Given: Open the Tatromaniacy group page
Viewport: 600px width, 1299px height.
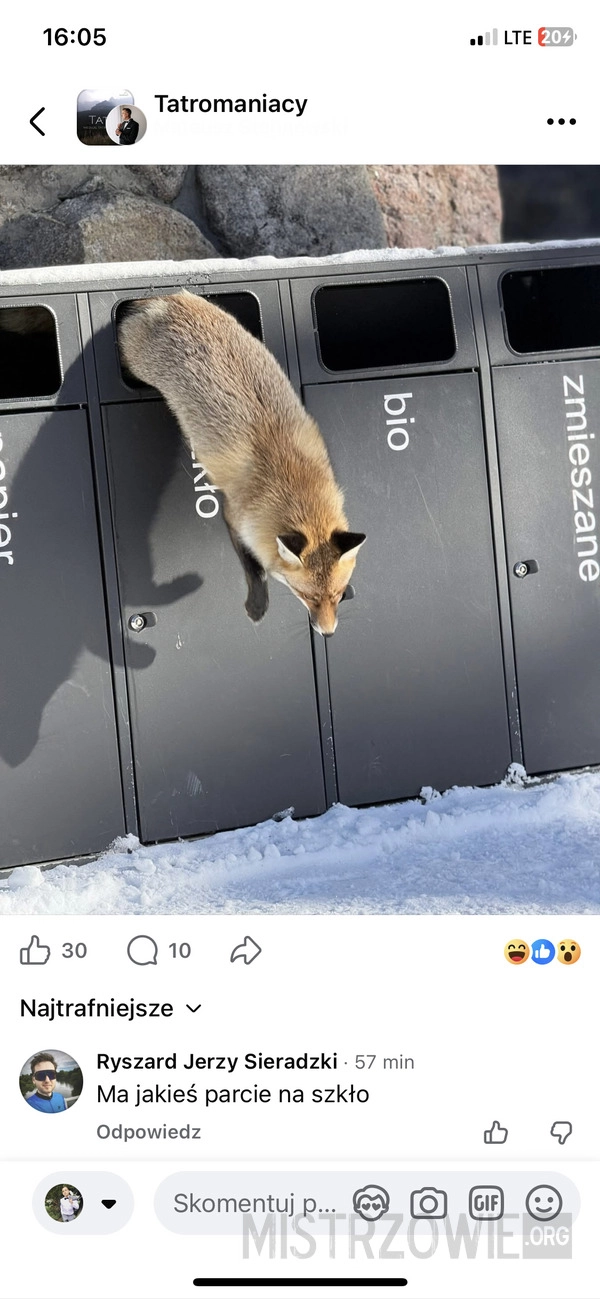Looking at the screenshot, I should (230, 104).
